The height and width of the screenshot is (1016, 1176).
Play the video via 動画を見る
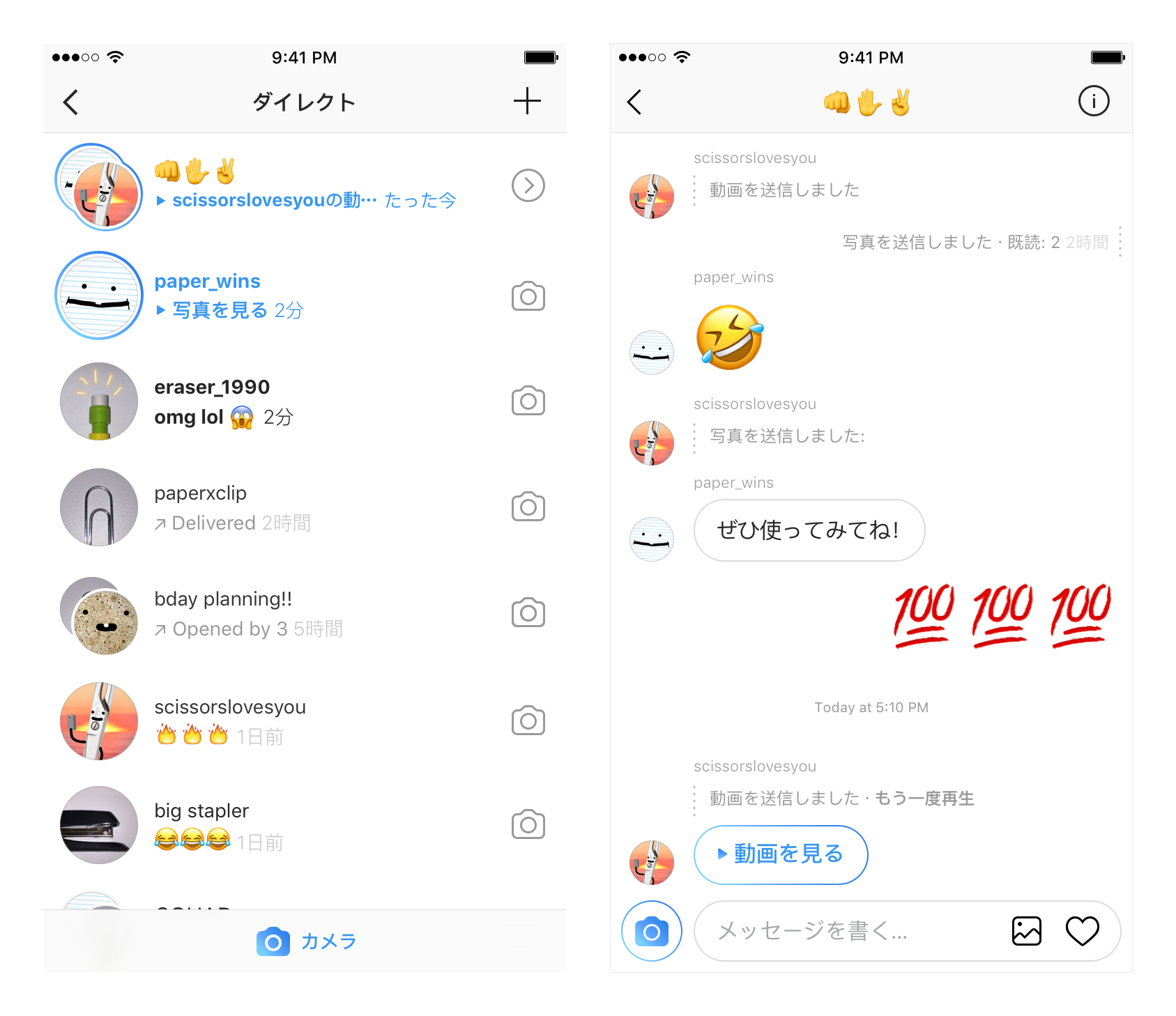click(x=781, y=854)
